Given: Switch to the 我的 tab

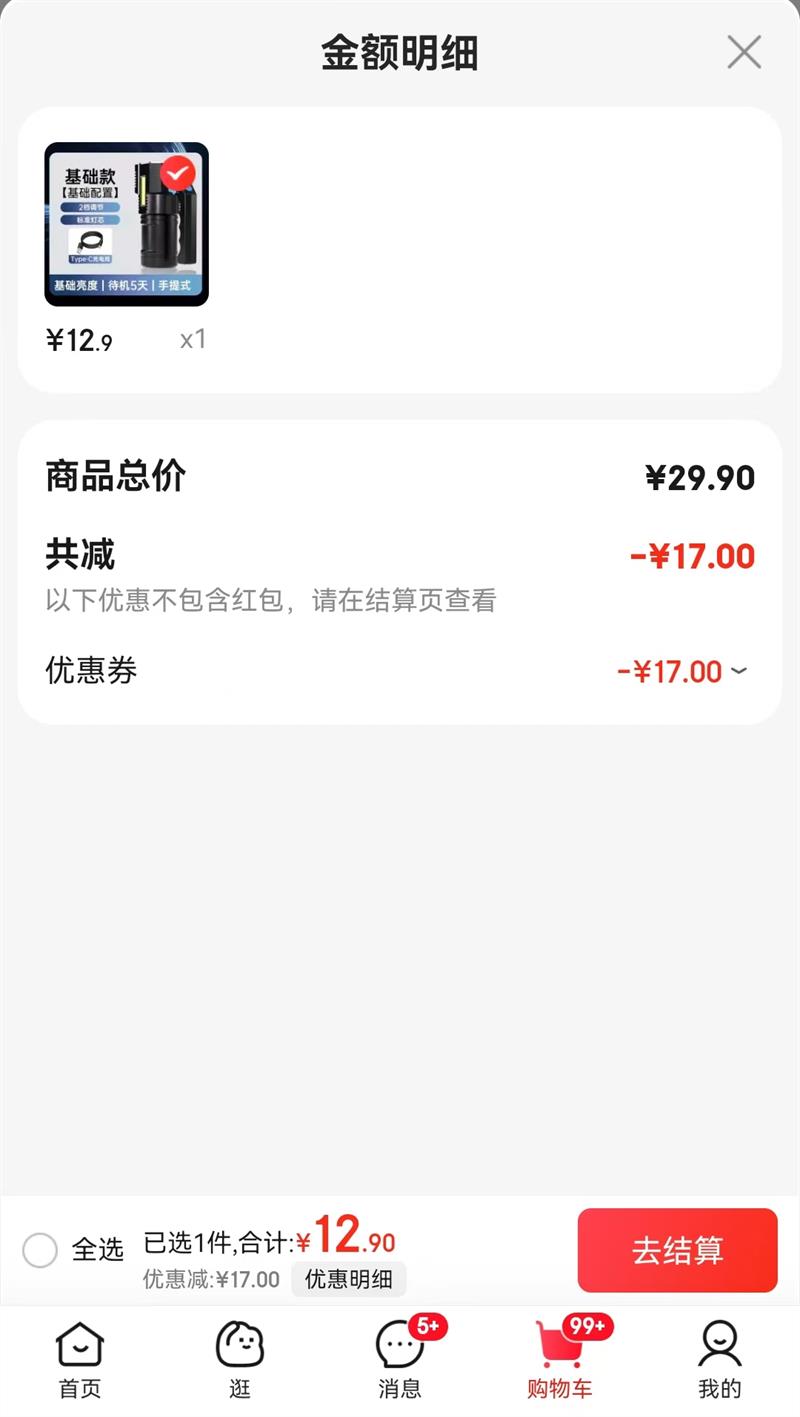Looking at the screenshot, I should click(x=720, y=1360).
